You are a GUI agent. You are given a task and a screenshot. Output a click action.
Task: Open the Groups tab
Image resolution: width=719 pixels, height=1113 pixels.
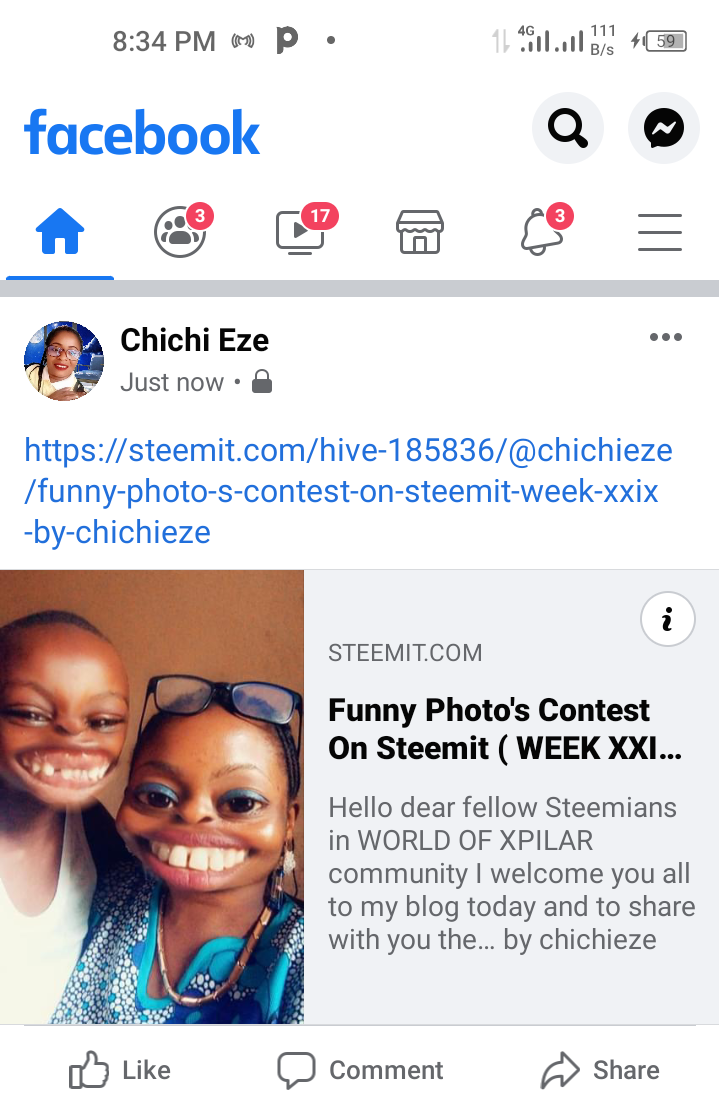click(x=180, y=232)
